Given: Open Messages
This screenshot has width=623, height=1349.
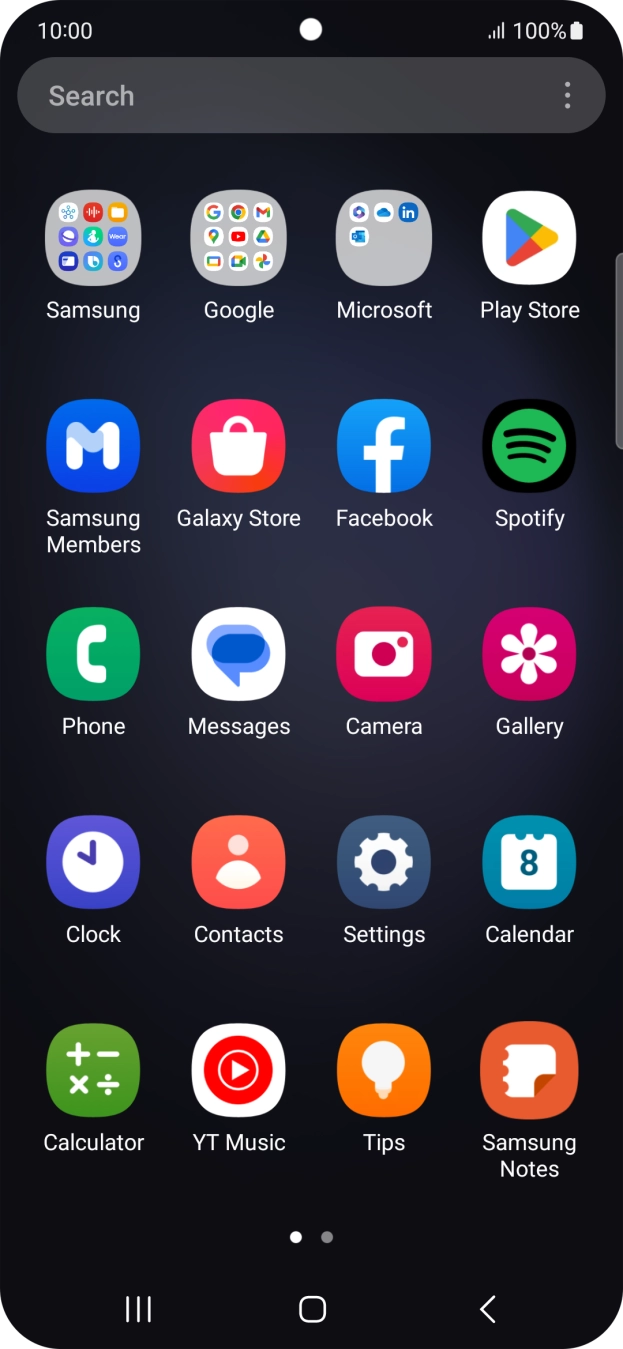Looking at the screenshot, I should pyautogui.click(x=238, y=654).
